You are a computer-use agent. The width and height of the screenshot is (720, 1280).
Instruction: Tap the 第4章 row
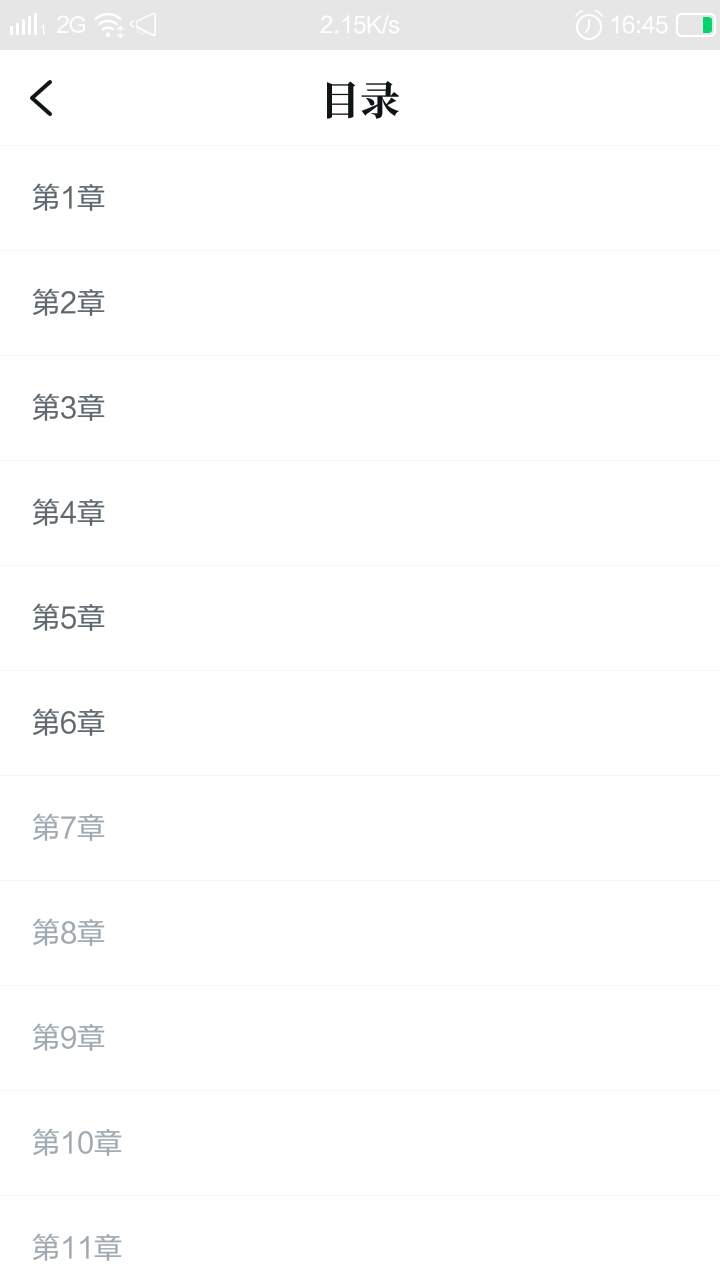[69, 513]
